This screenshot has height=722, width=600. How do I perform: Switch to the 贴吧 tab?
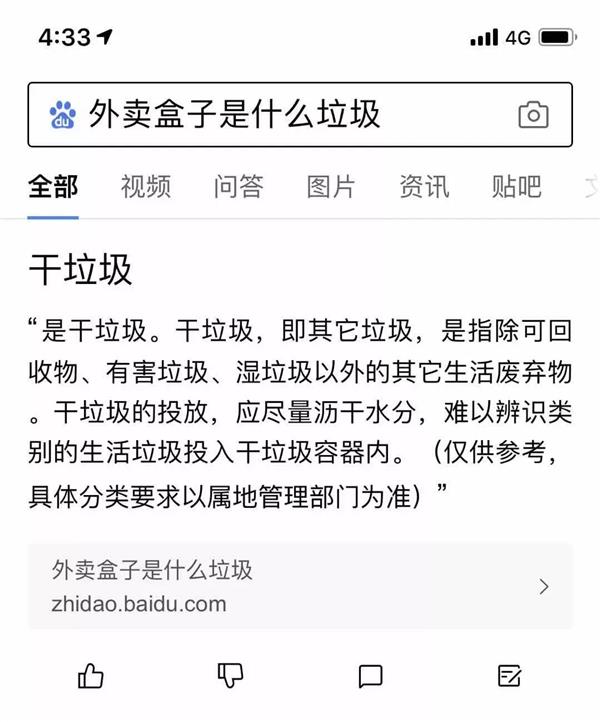[516, 186]
